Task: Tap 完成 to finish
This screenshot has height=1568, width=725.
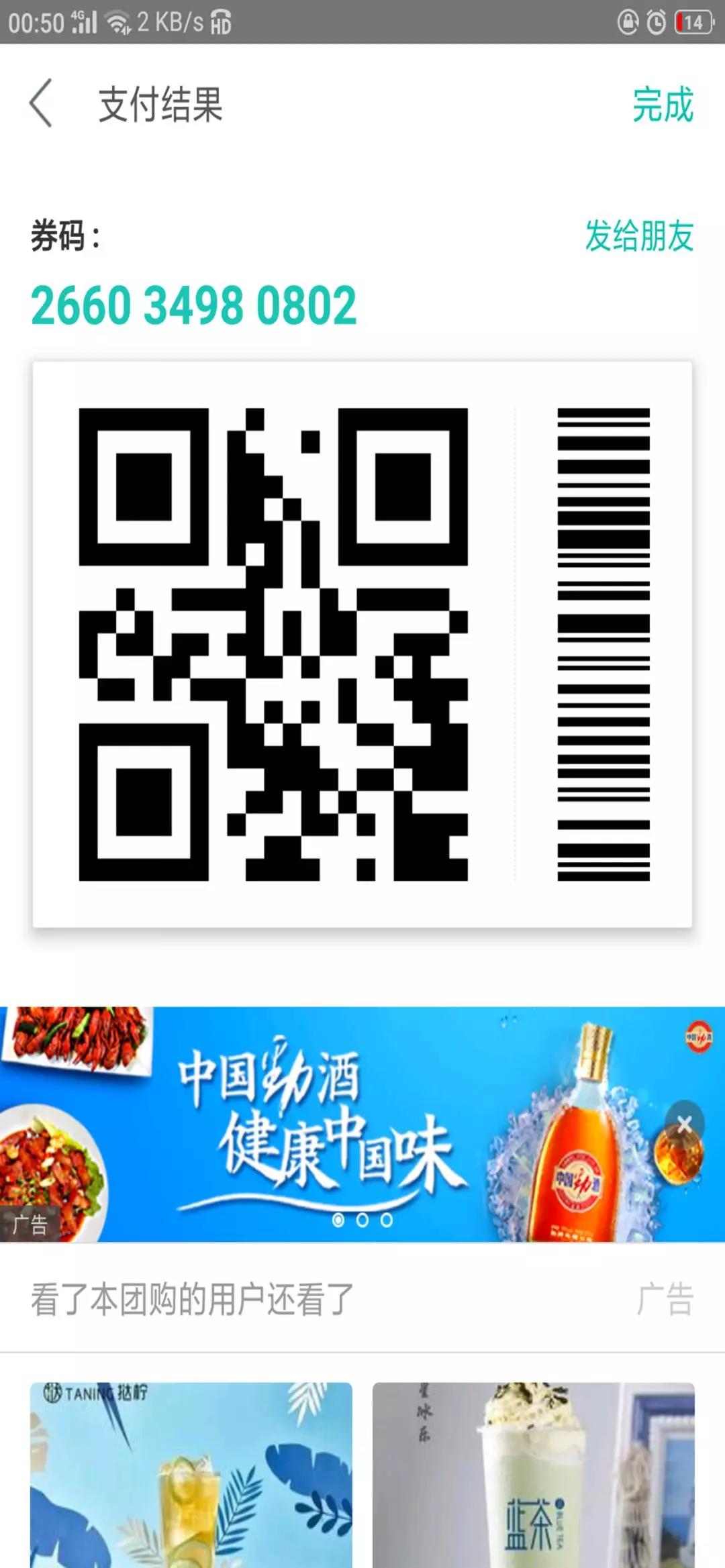Action: tap(662, 105)
